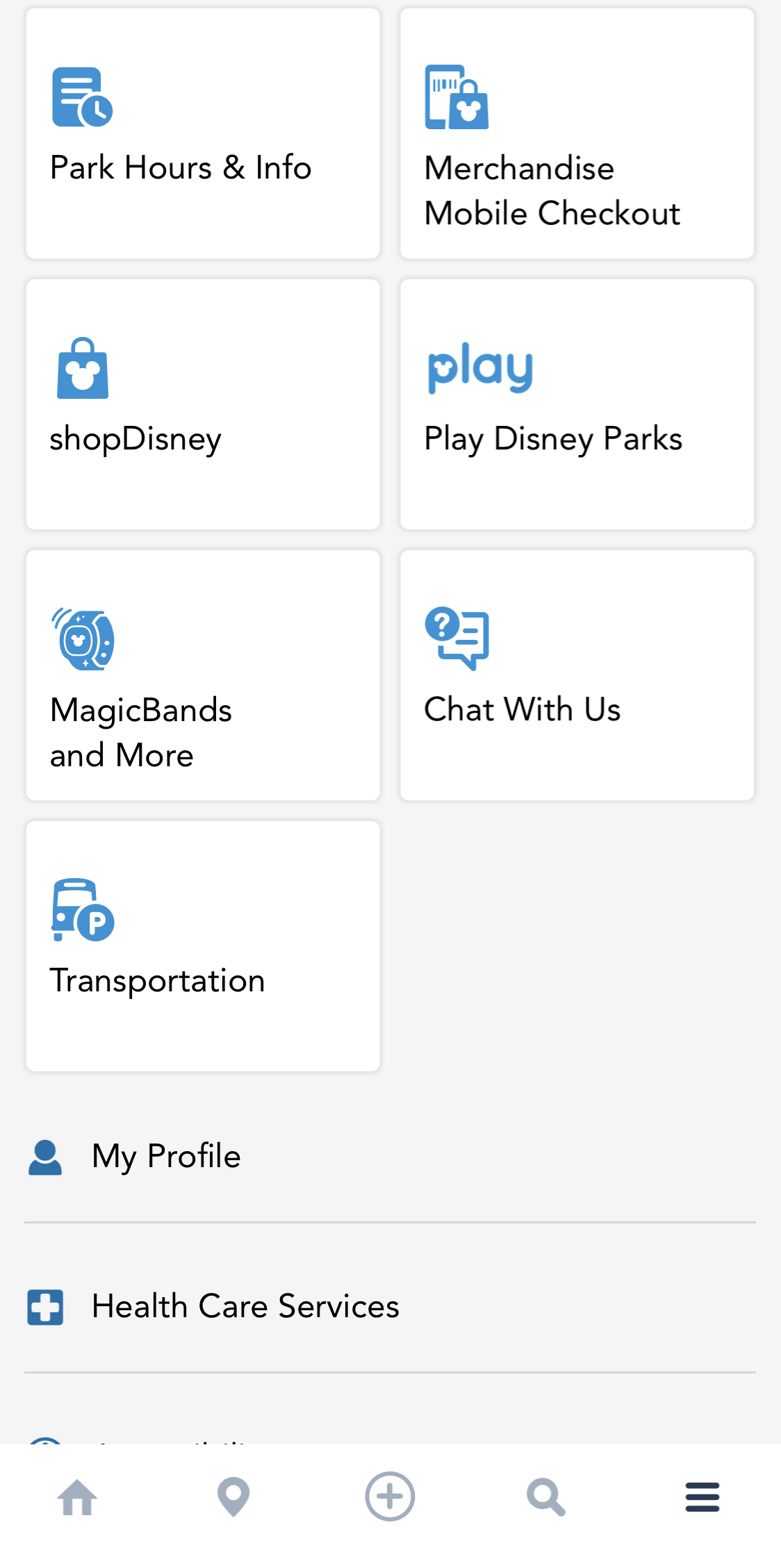The height and width of the screenshot is (1568, 781).
Task: Open the search magnifier tab
Action: 546,1496
